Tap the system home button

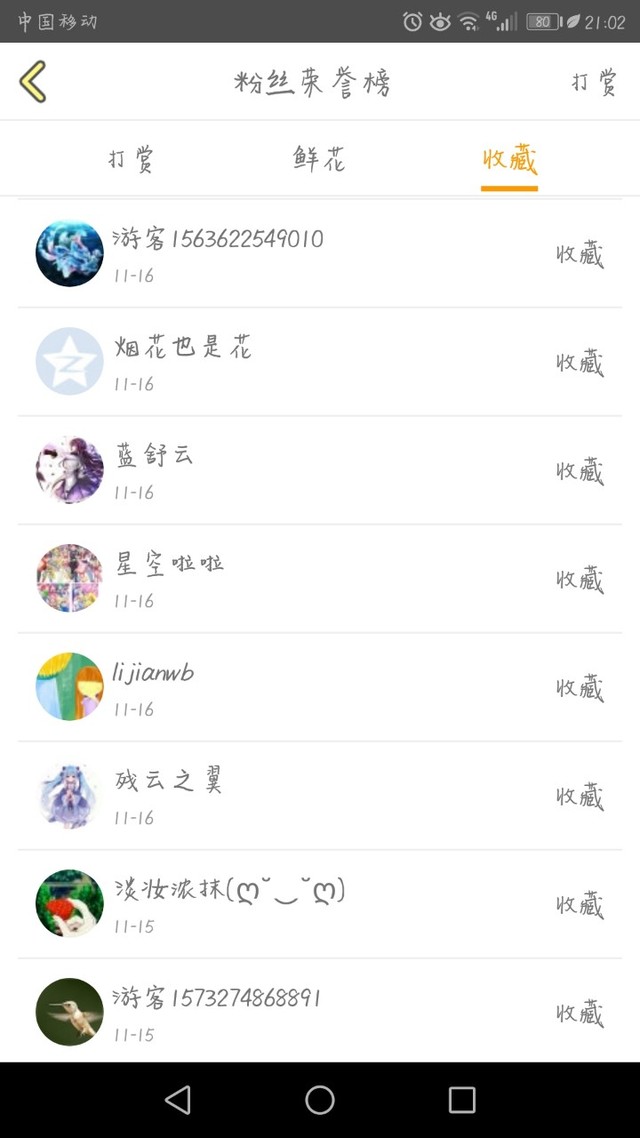coord(320,1100)
